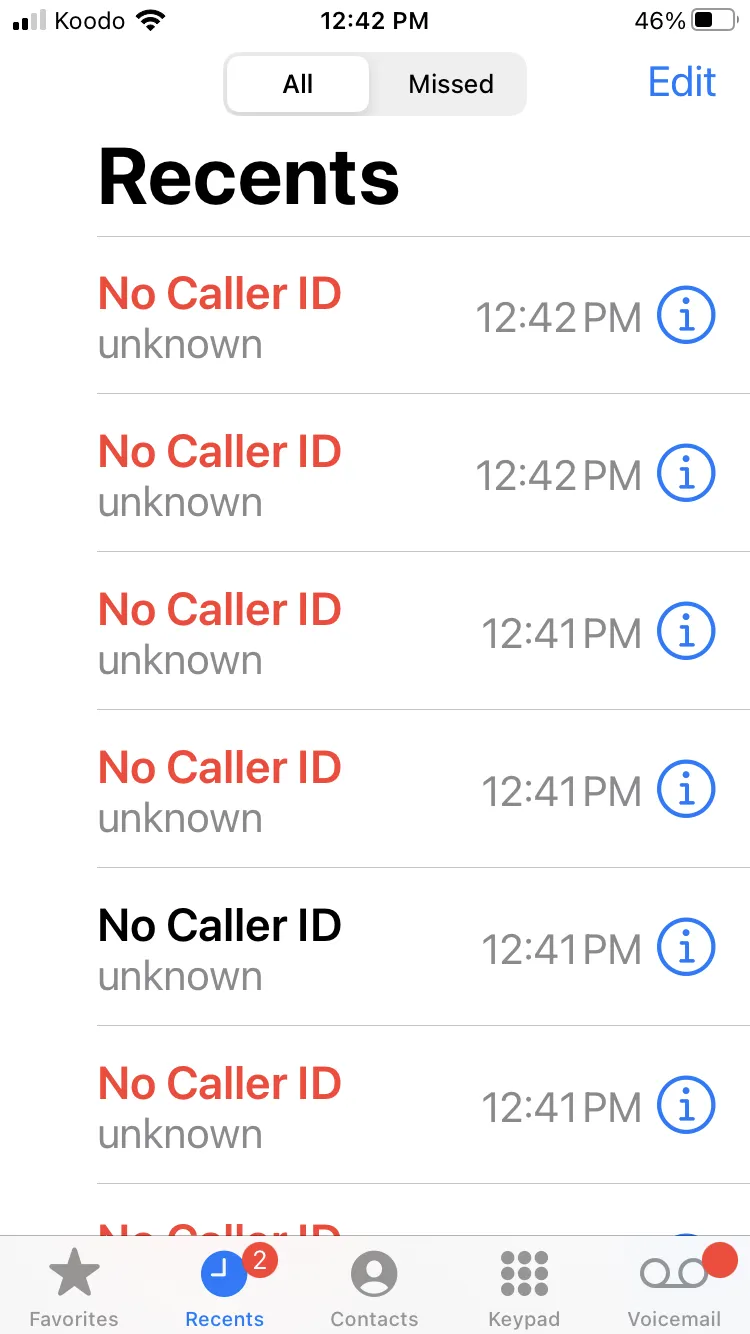Tap the Recents tab

click(225, 1288)
